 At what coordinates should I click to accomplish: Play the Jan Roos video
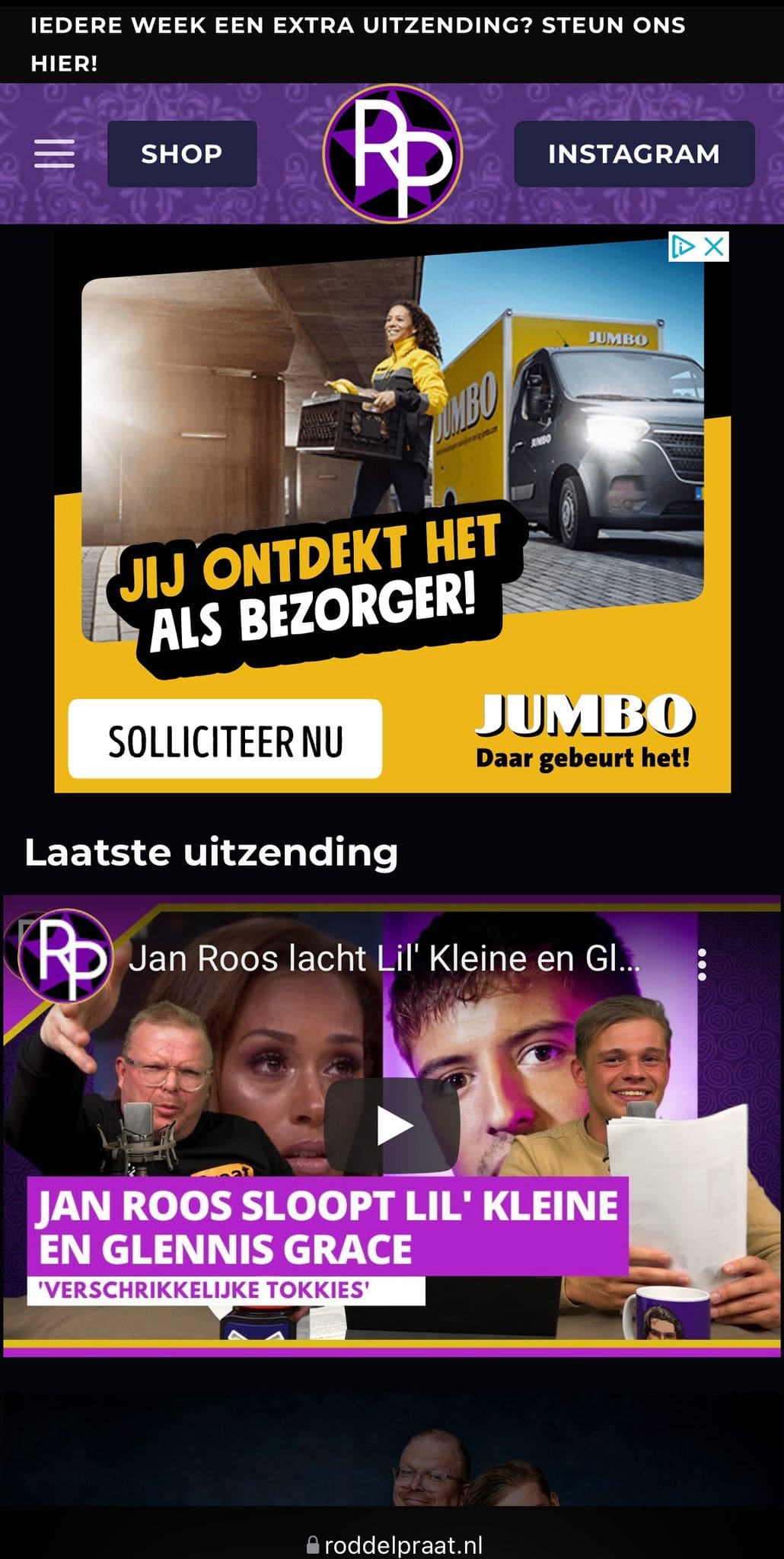(x=393, y=1125)
